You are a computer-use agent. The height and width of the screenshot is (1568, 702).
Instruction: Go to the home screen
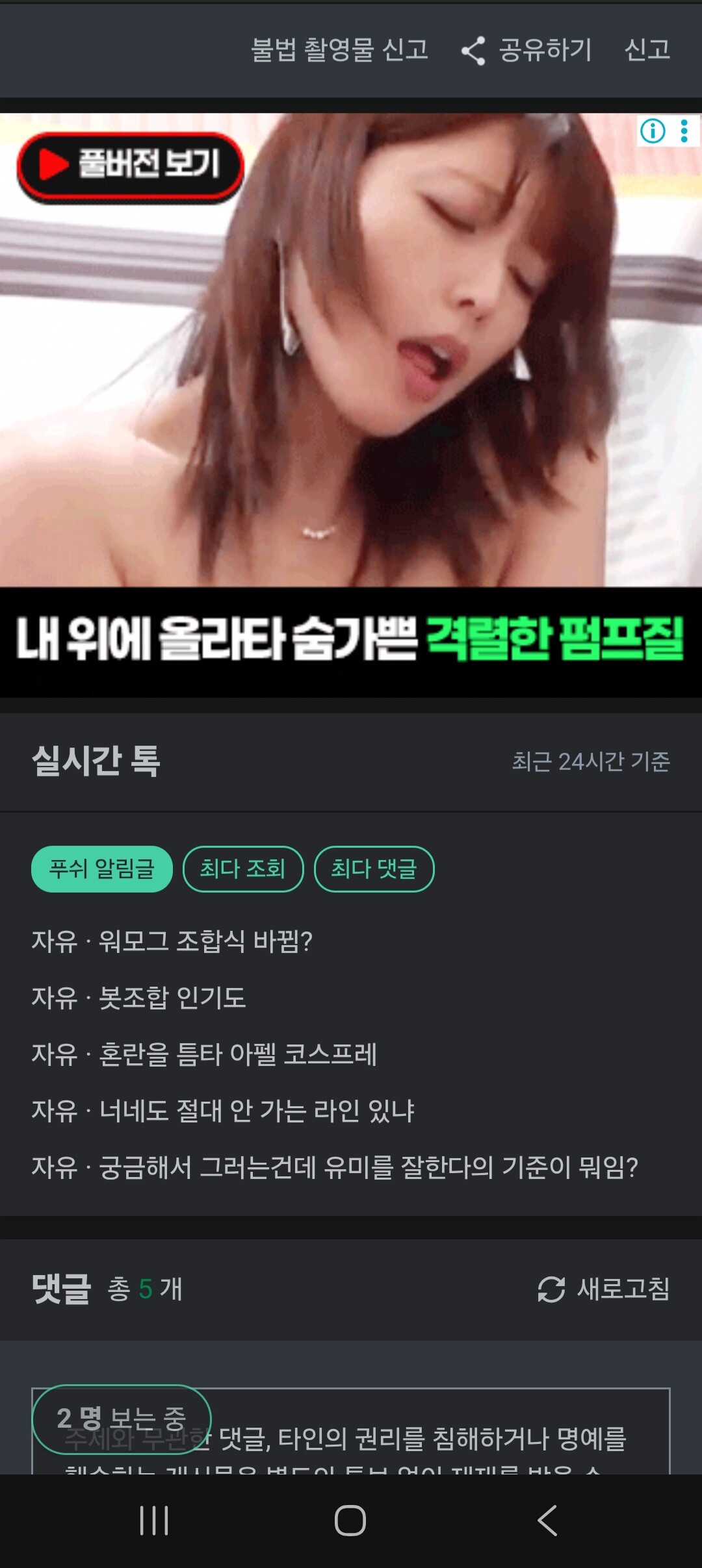coord(350,1521)
